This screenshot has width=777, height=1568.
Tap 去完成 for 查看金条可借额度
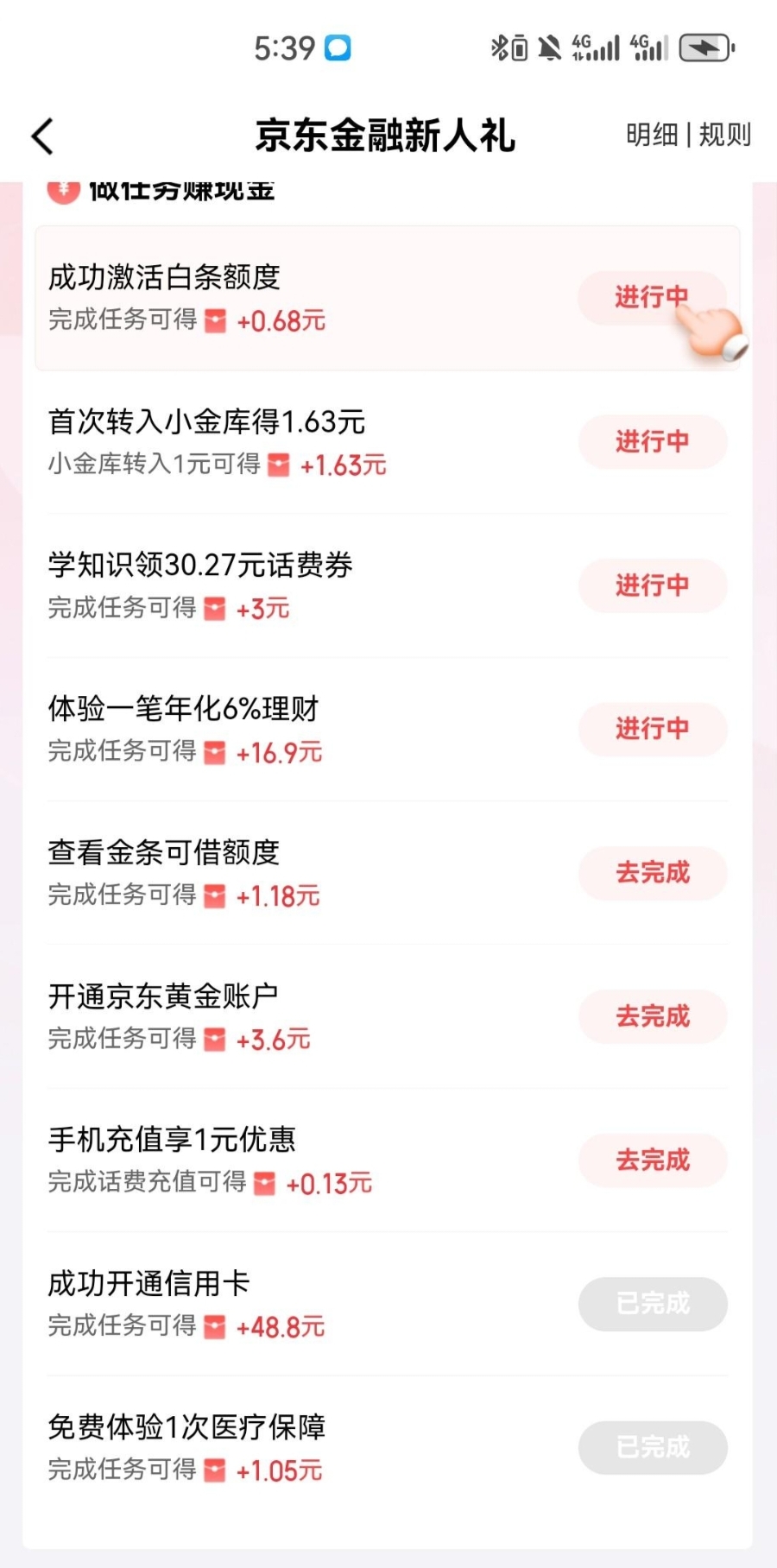[x=652, y=873]
